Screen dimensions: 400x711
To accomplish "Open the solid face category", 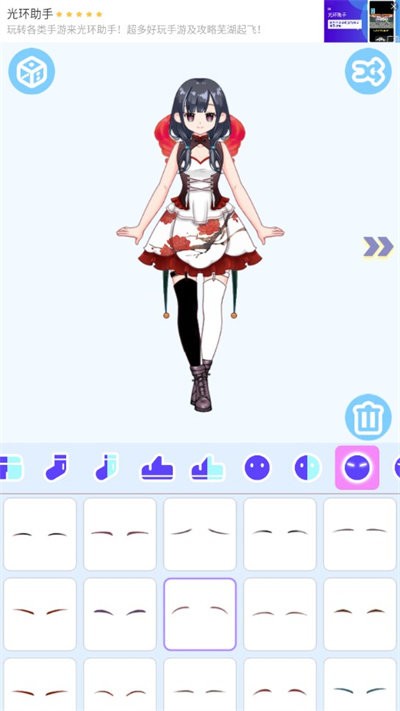I will click(257, 468).
